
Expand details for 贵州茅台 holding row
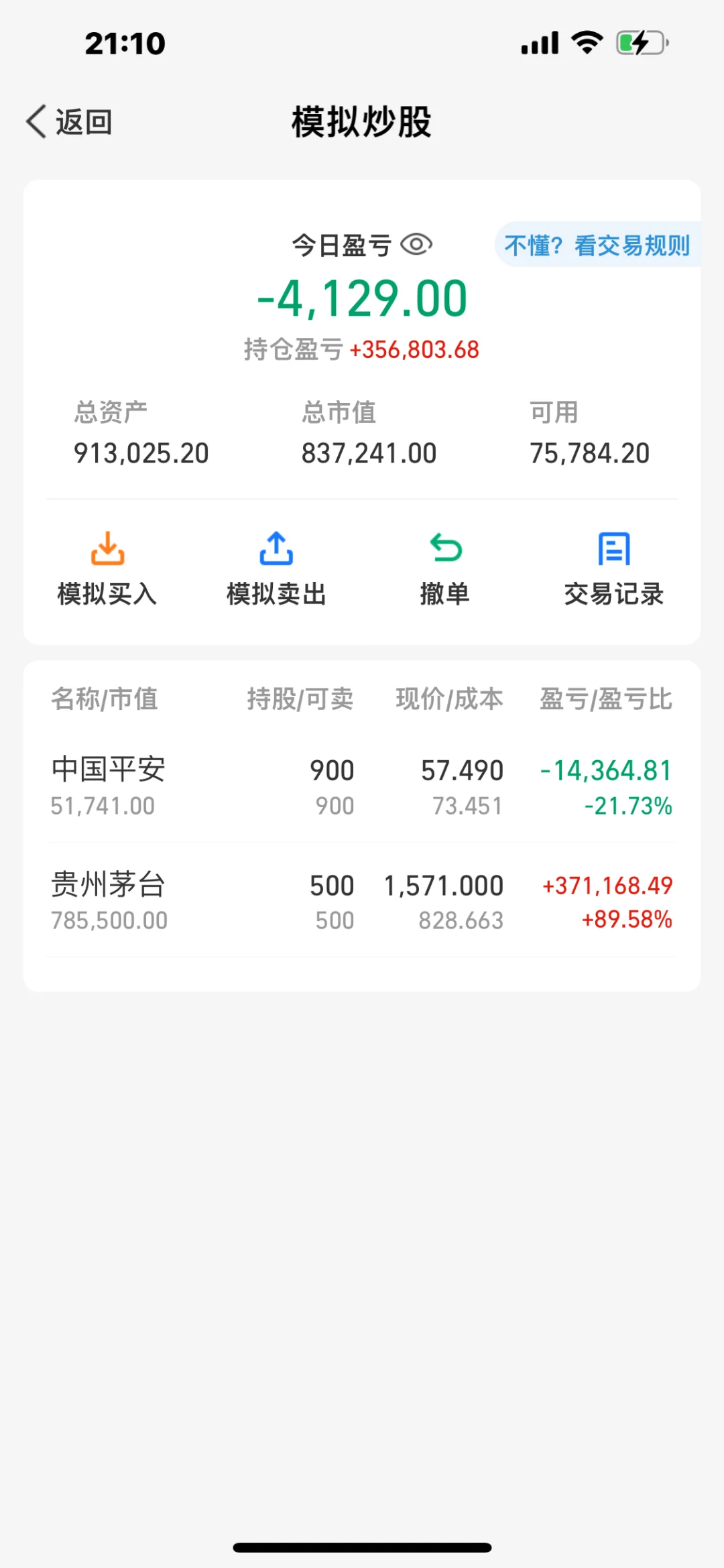[362, 902]
